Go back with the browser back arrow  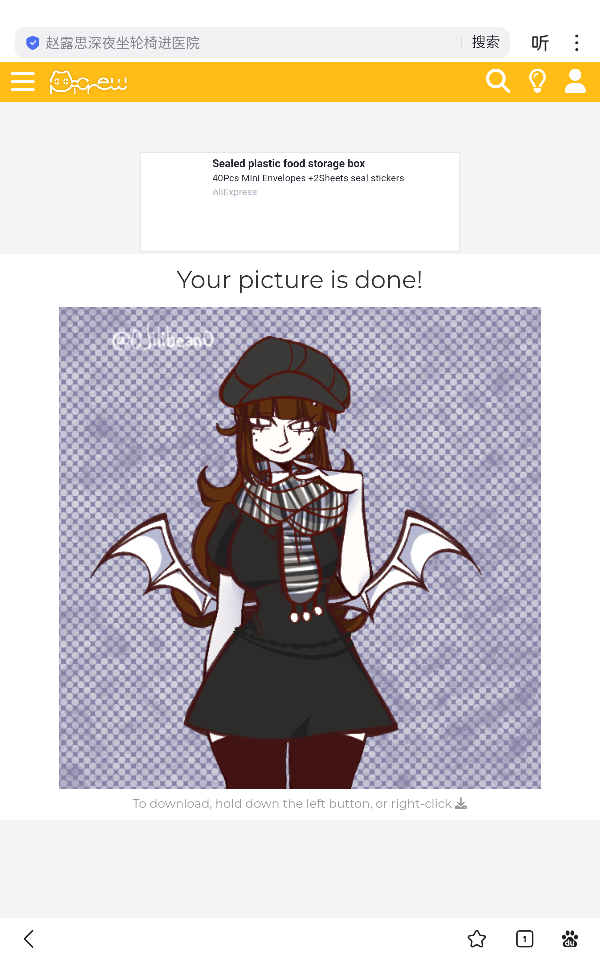click(x=29, y=938)
